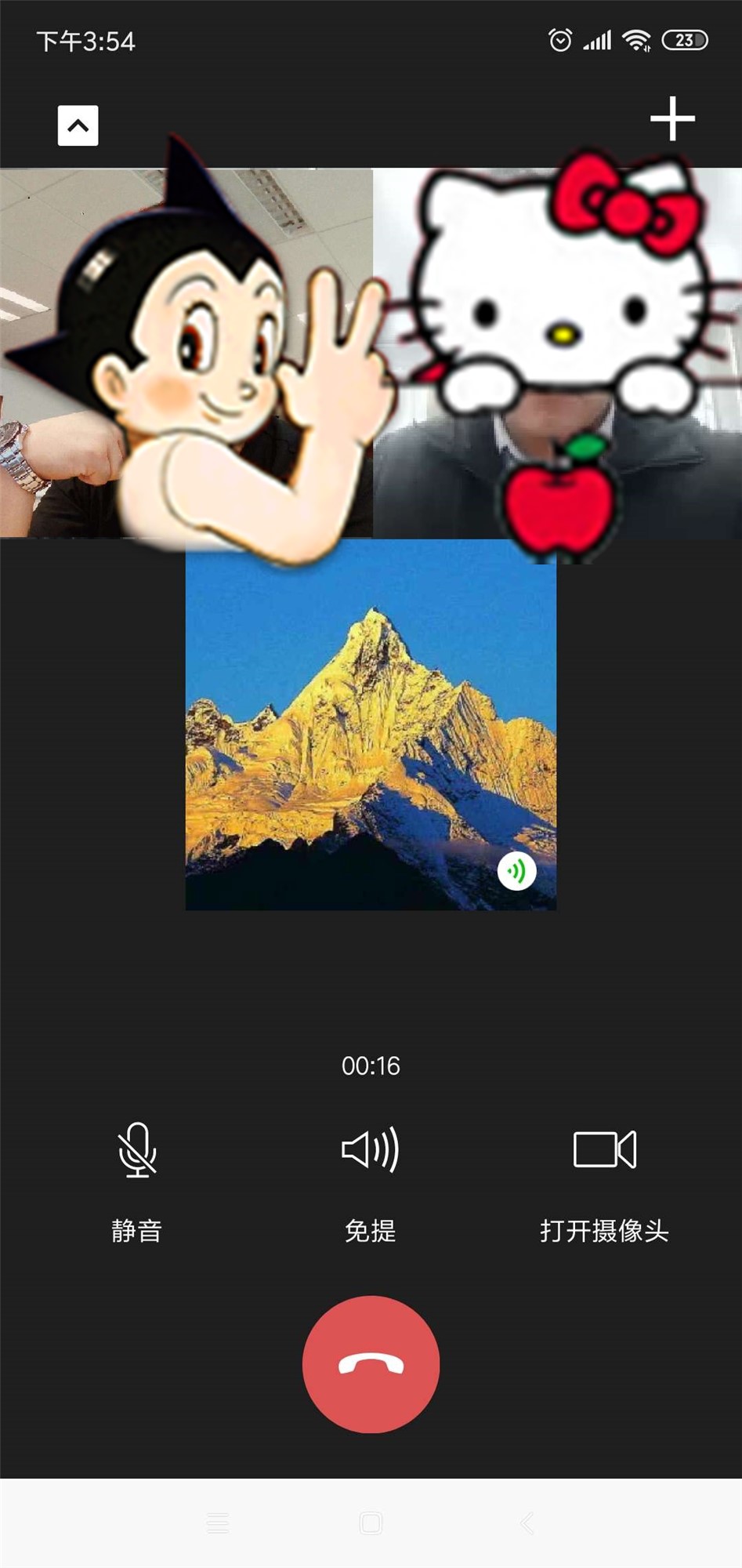This screenshot has width=742, height=1568.
Task: Tap the Astro Boy participant video tile
Action: [186, 353]
